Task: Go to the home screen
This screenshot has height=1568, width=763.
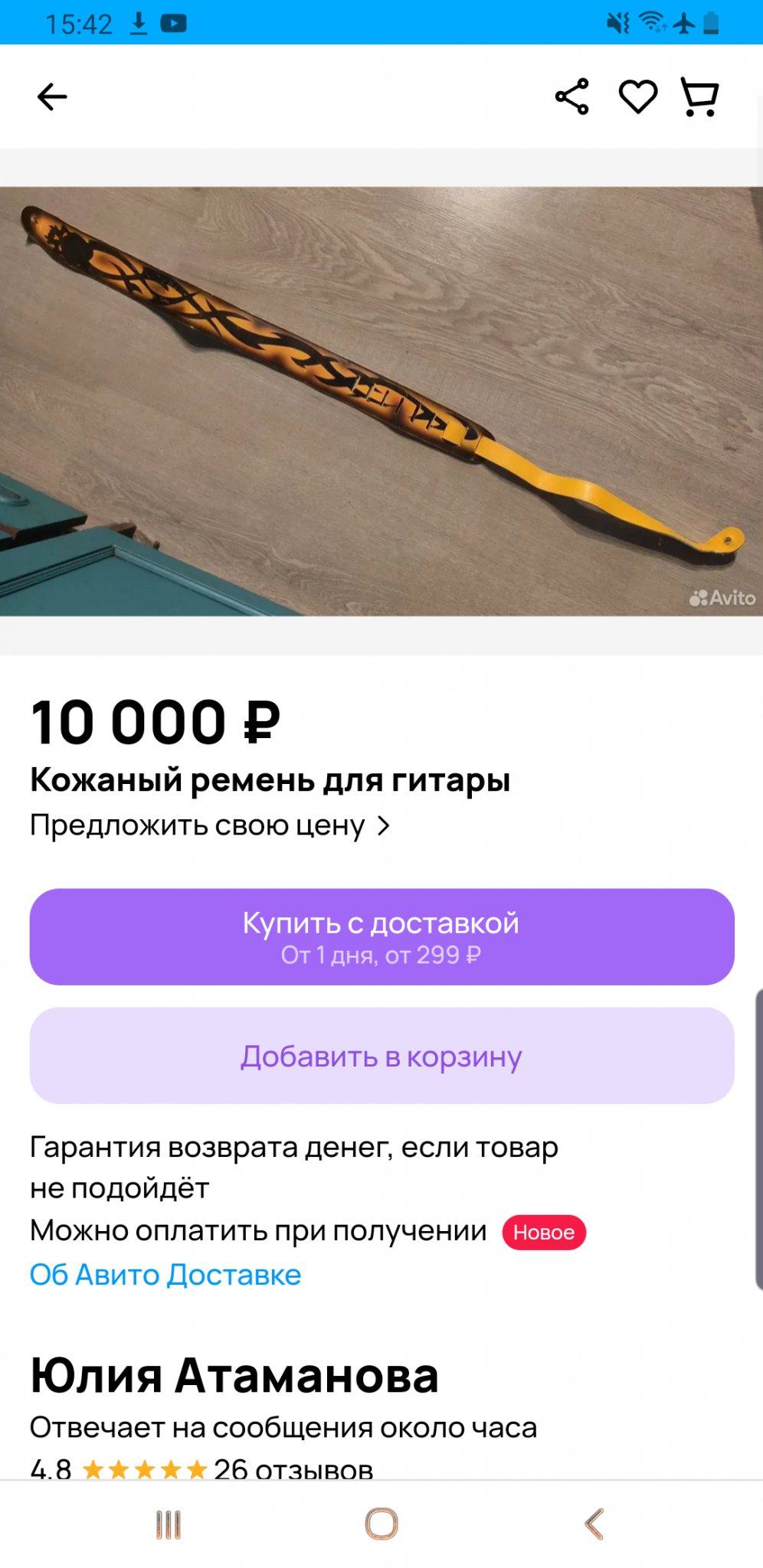Action: (x=381, y=1524)
